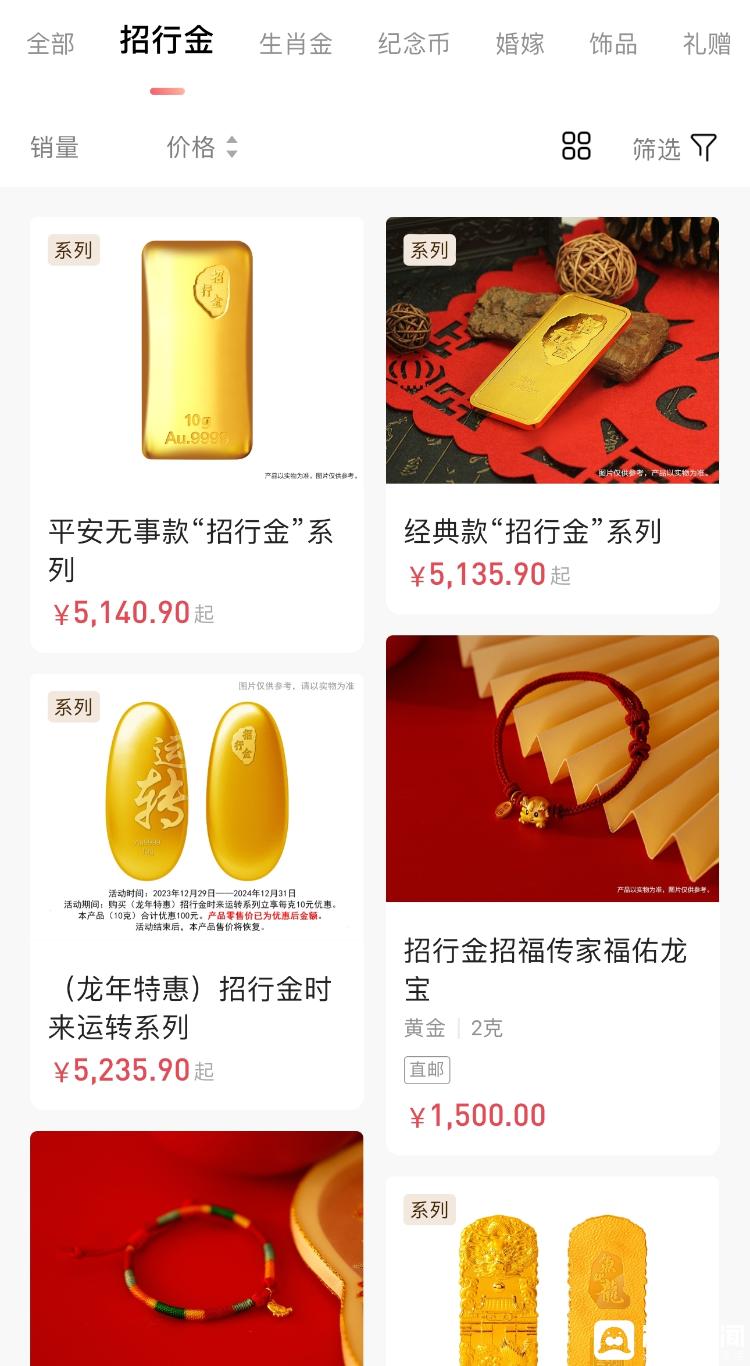Open the 招行金招福传家福佑龙宝 bracelet card

tap(552, 895)
